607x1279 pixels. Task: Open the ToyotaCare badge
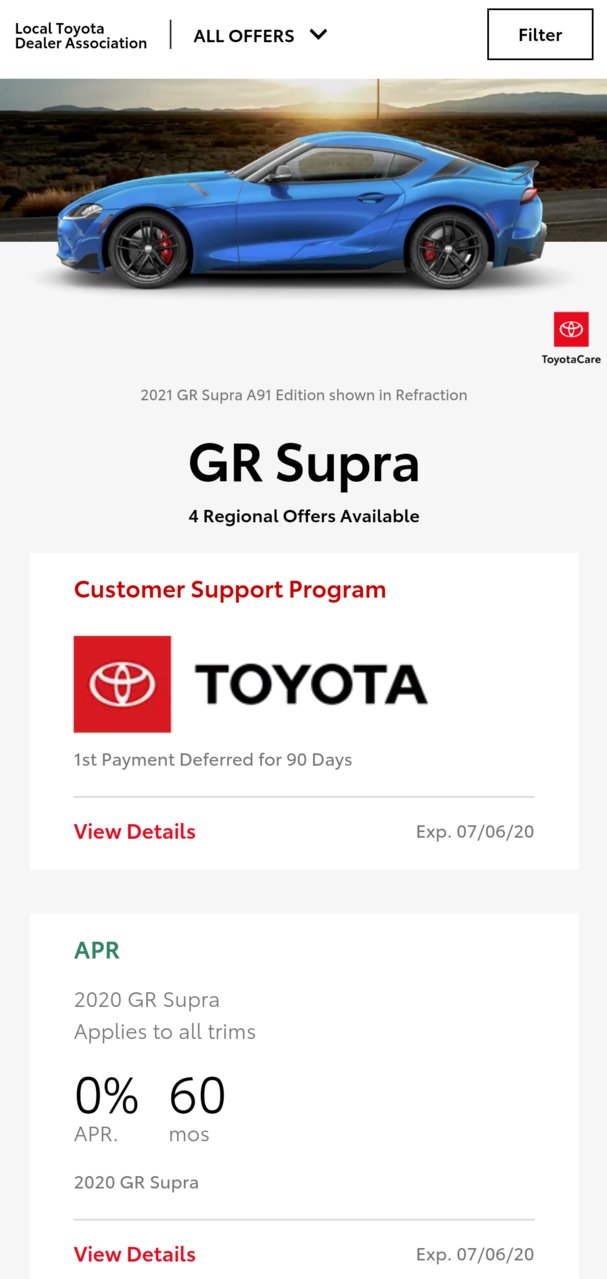pos(571,337)
